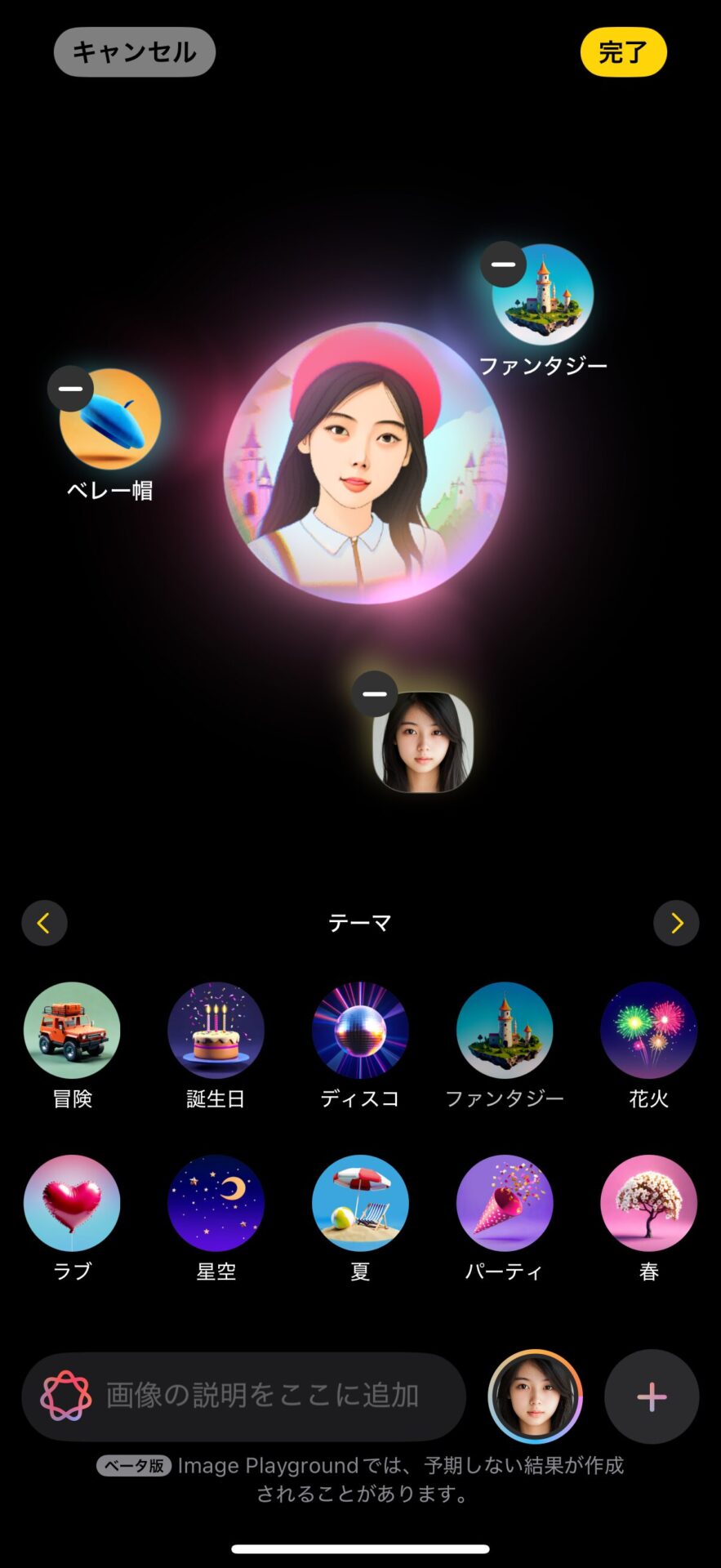Choose the 誕生日 theme
Viewport: 721px width, 1568px height.
coord(216,1031)
